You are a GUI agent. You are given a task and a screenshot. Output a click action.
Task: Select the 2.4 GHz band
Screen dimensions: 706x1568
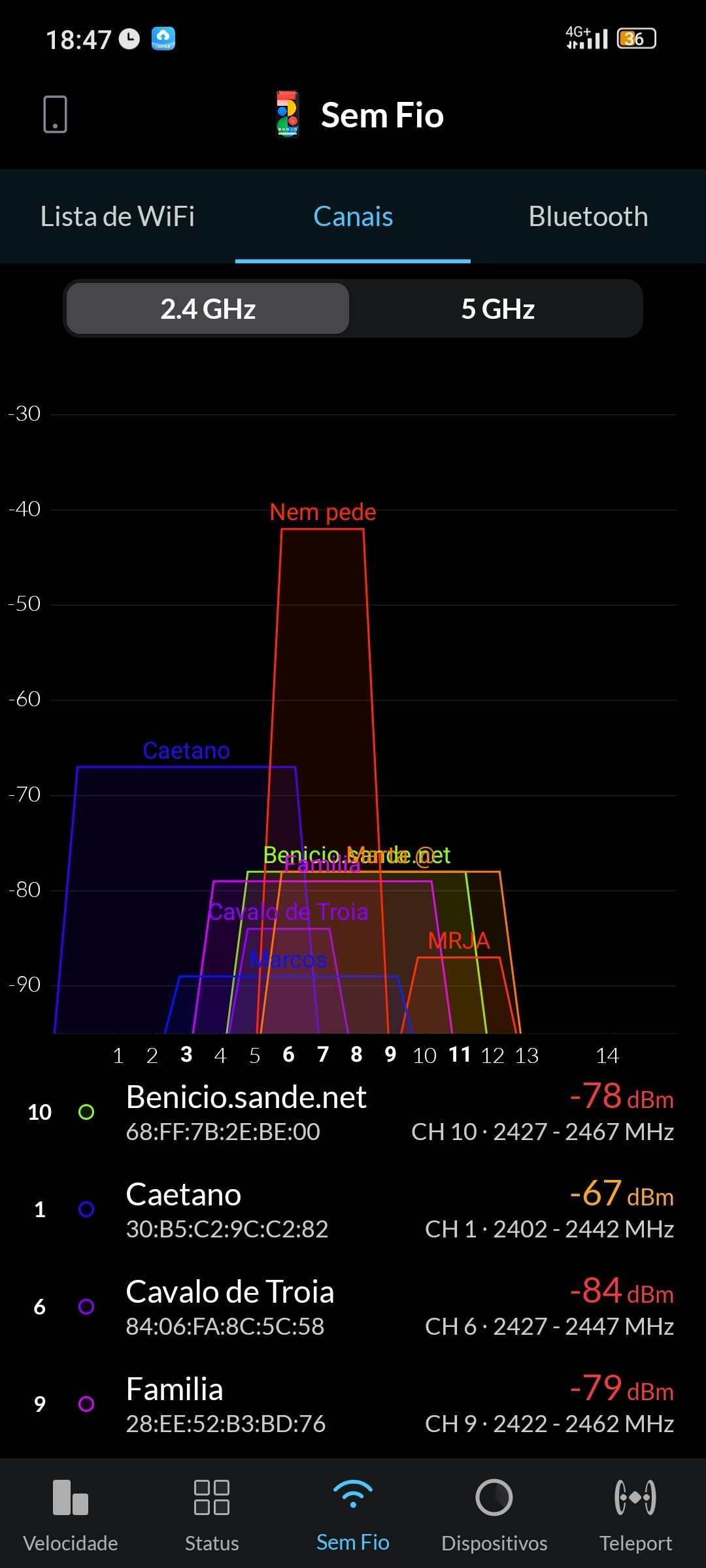208,309
